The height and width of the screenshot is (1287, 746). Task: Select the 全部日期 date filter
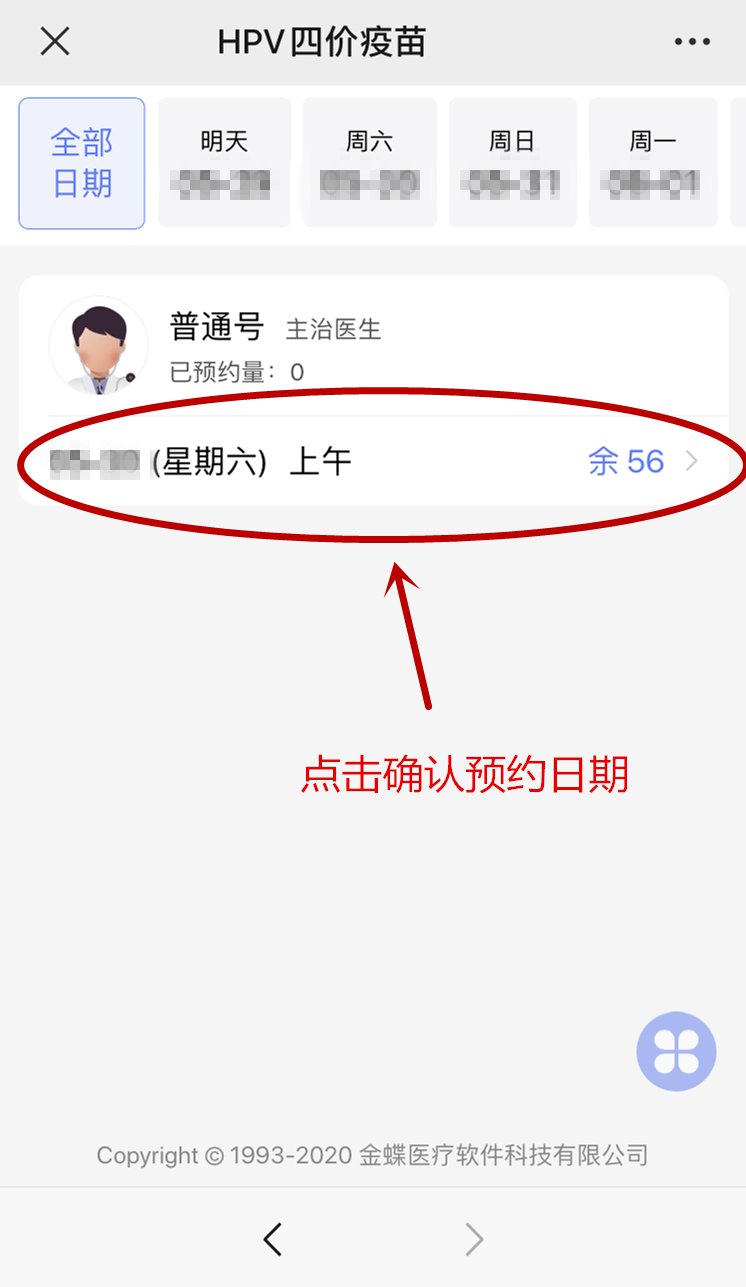pos(82,163)
